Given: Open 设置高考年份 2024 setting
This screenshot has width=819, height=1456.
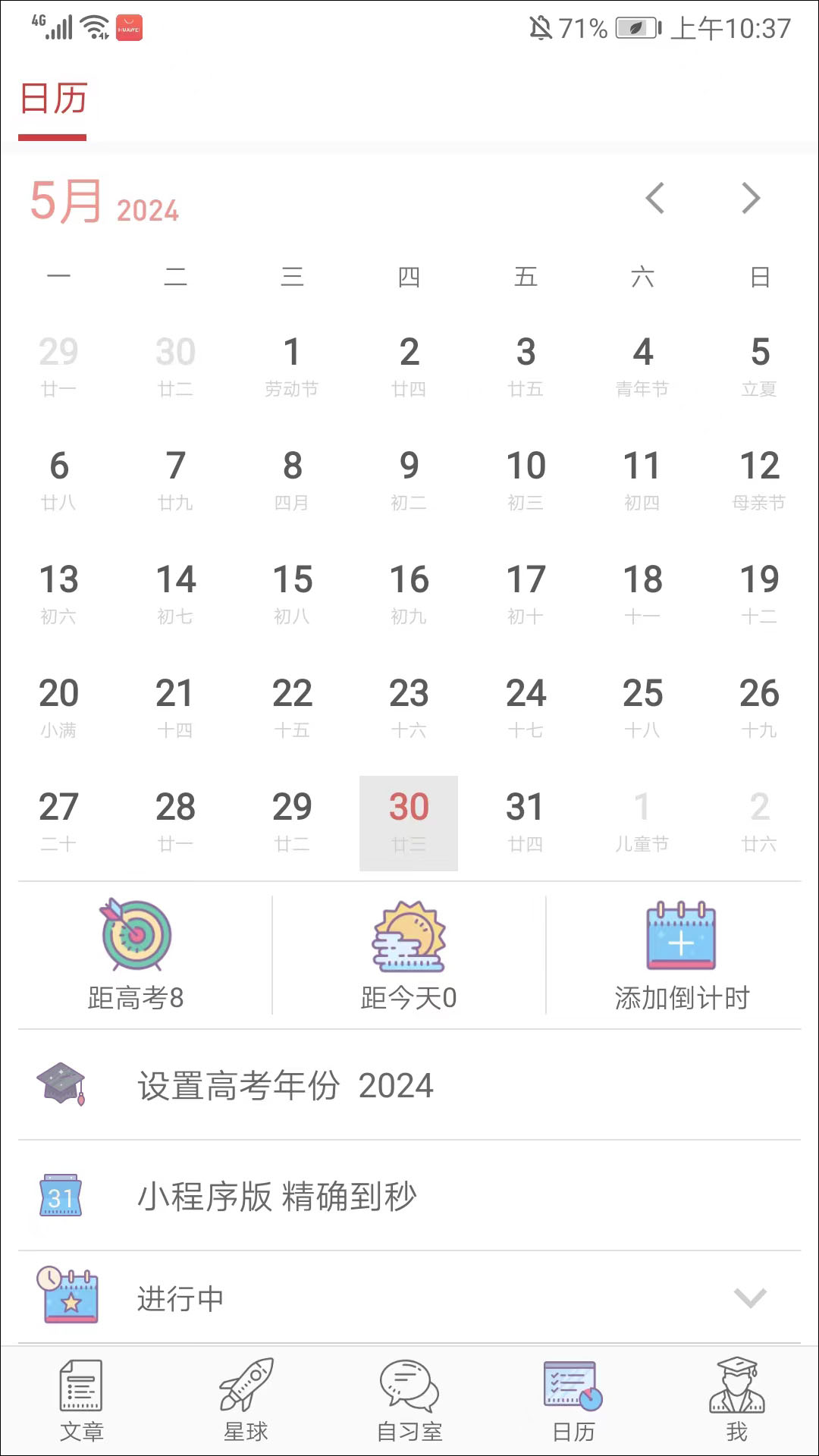Looking at the screenshot, I should point(409,1085).
